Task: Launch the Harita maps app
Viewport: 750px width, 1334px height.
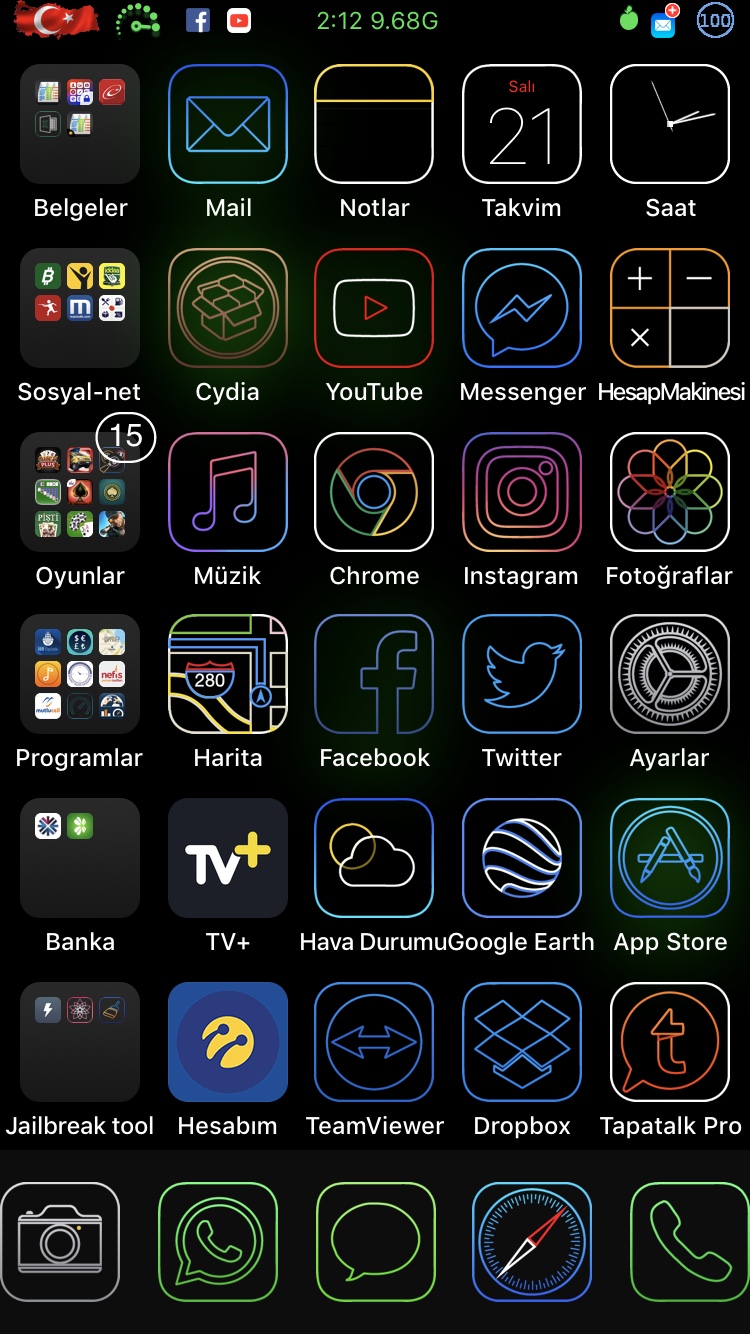Action: click(x=228, y=674)
